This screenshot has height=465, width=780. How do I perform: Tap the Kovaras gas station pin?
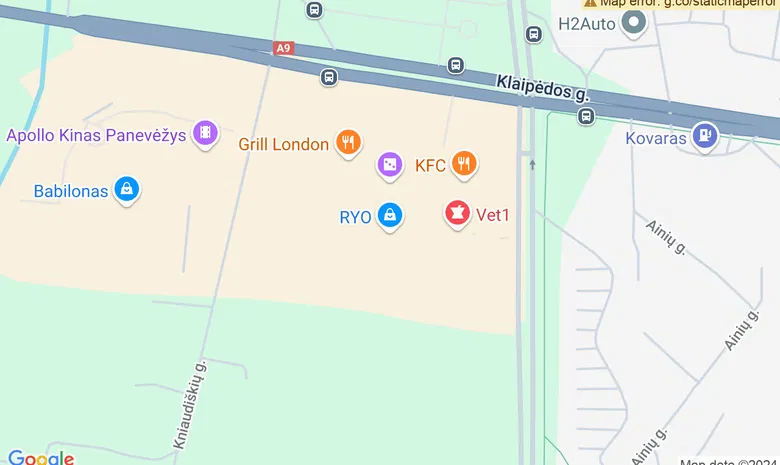pyautogui.click(x=706, y=136)
